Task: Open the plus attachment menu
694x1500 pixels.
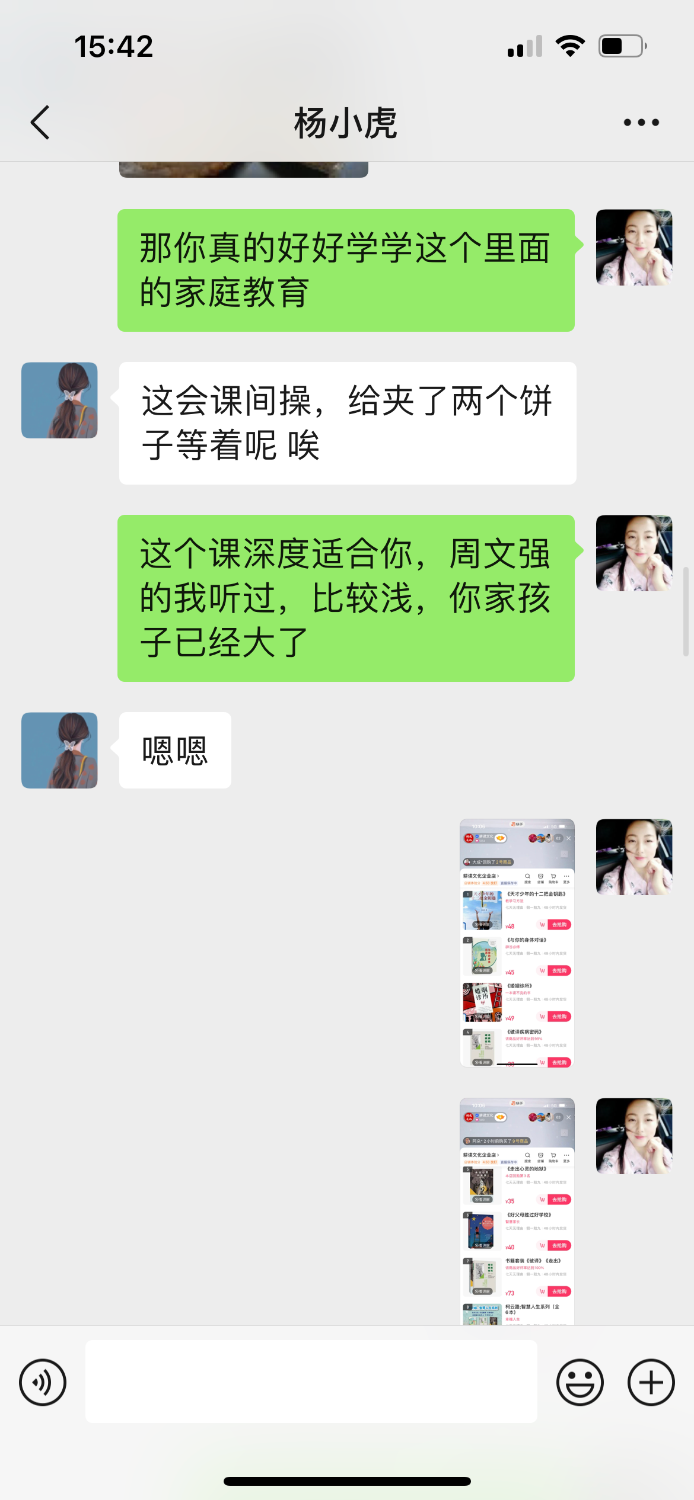Action: tap(651, 1383)
